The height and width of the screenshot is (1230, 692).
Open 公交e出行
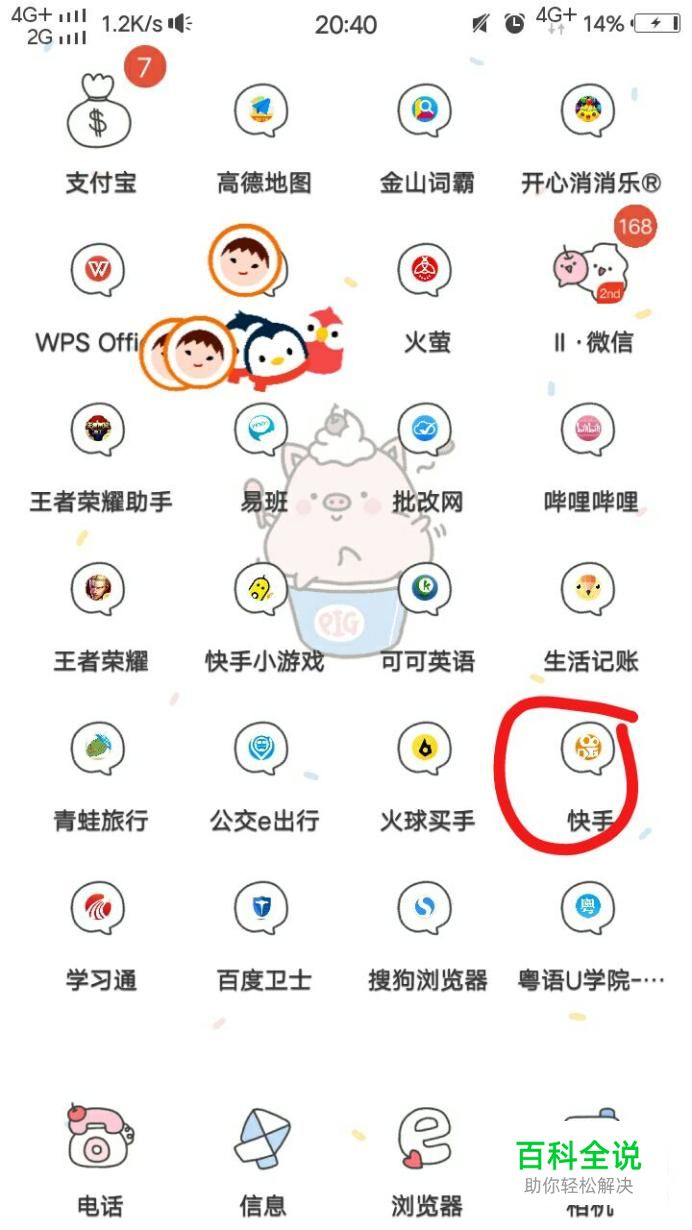tap(262, 750)
